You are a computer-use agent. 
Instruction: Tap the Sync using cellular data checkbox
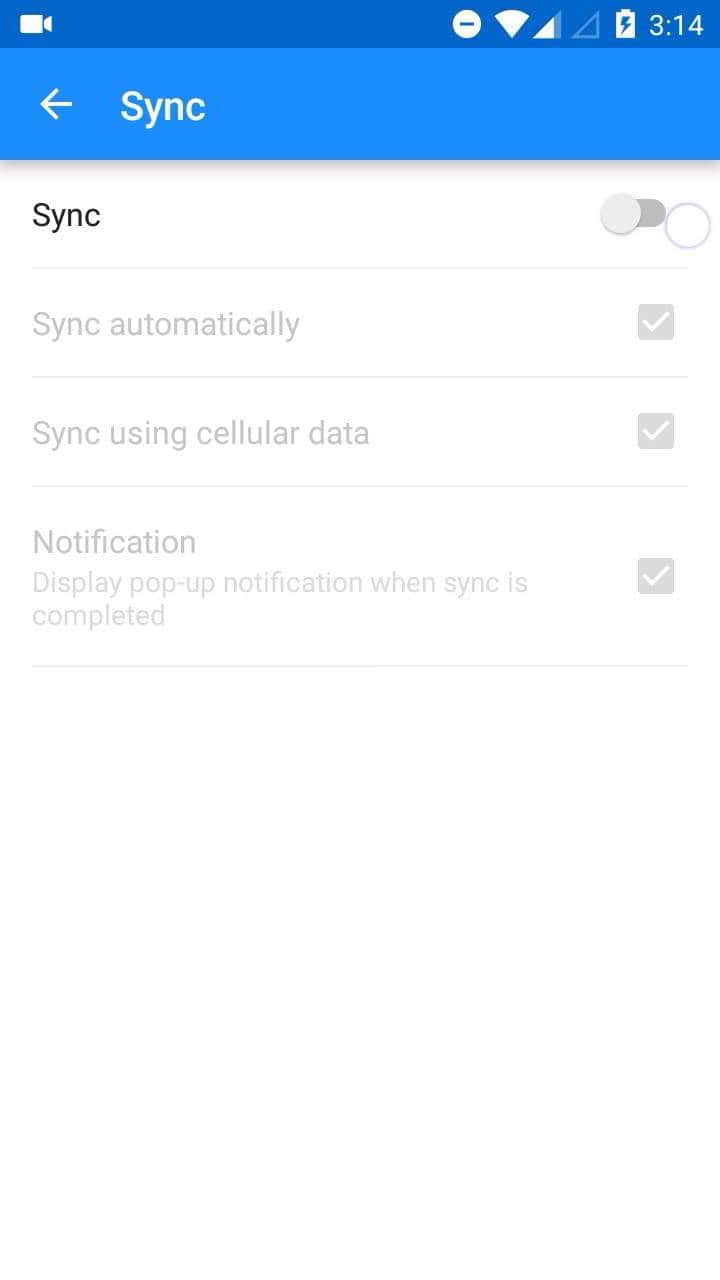656,431
